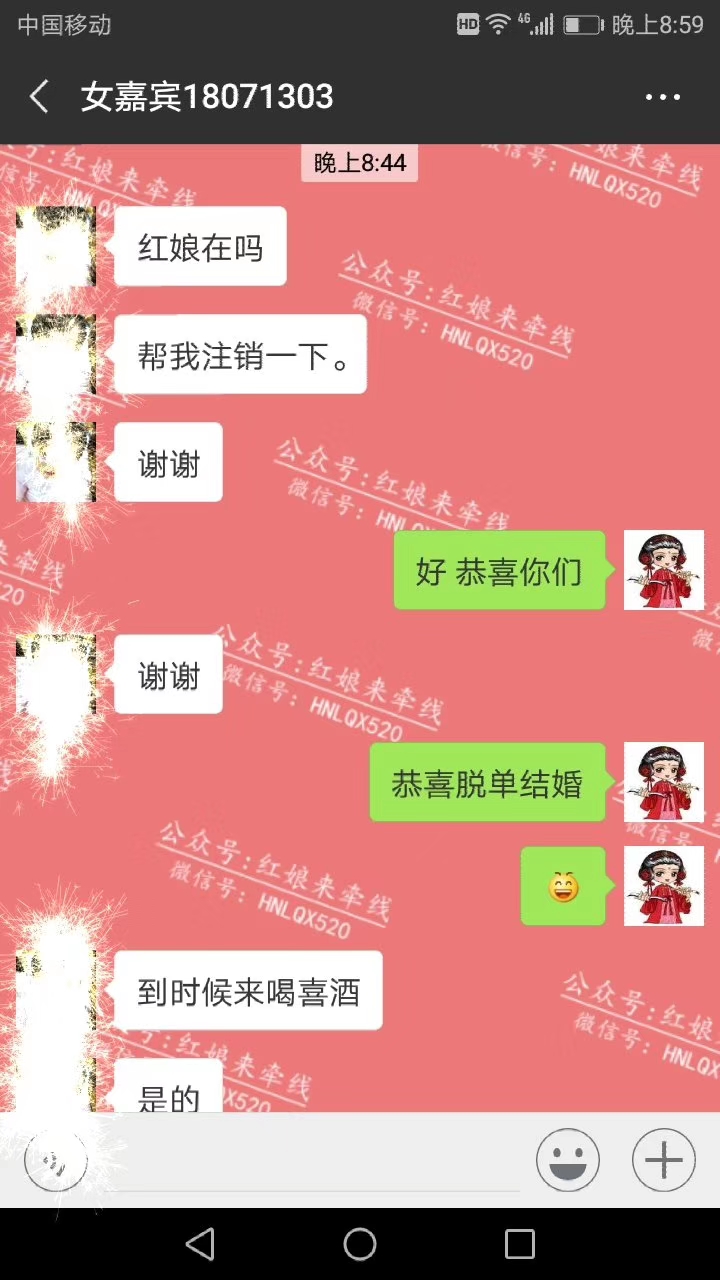Switch to voice message input
This screenshot has height=1280, width=720.
pos(56,1161)
